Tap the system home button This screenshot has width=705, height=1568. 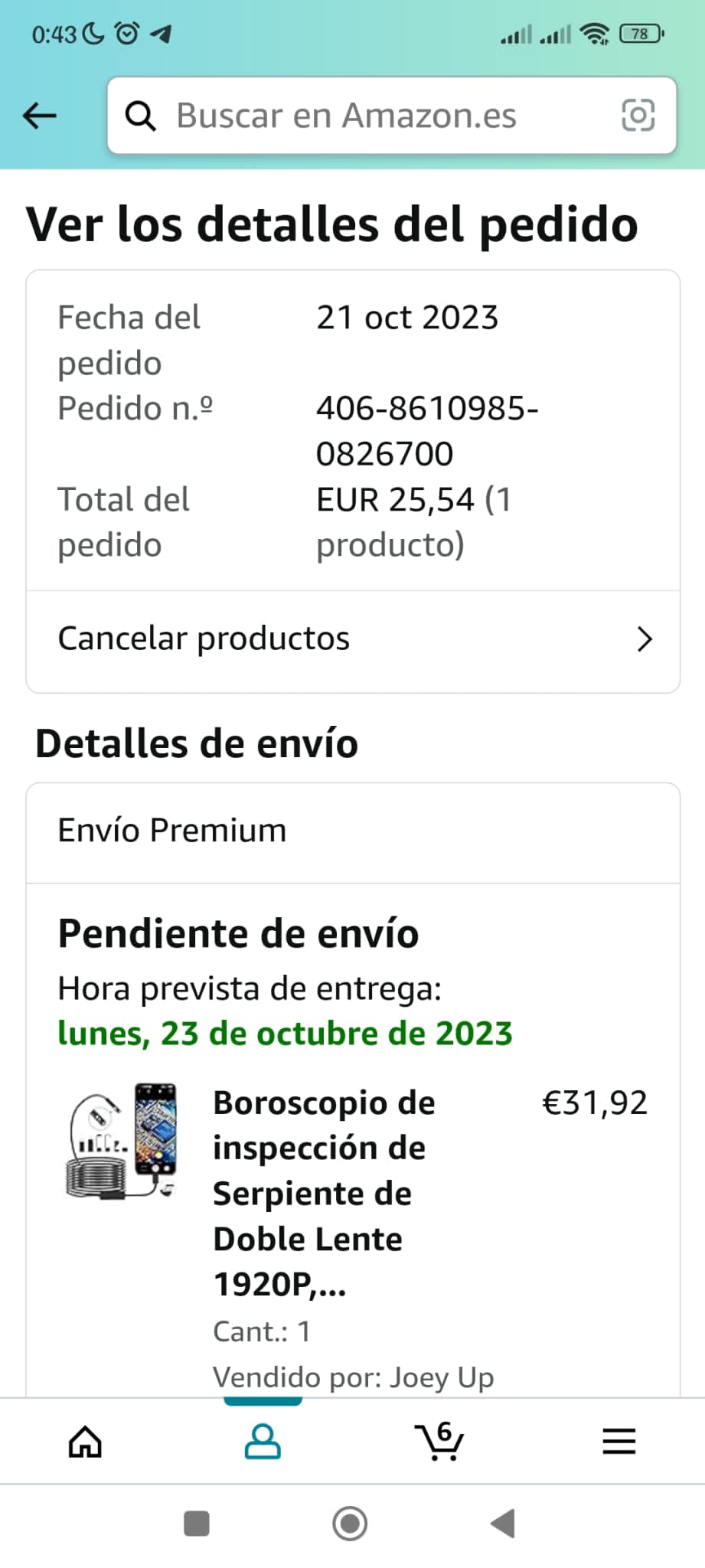click(350, 1524)
